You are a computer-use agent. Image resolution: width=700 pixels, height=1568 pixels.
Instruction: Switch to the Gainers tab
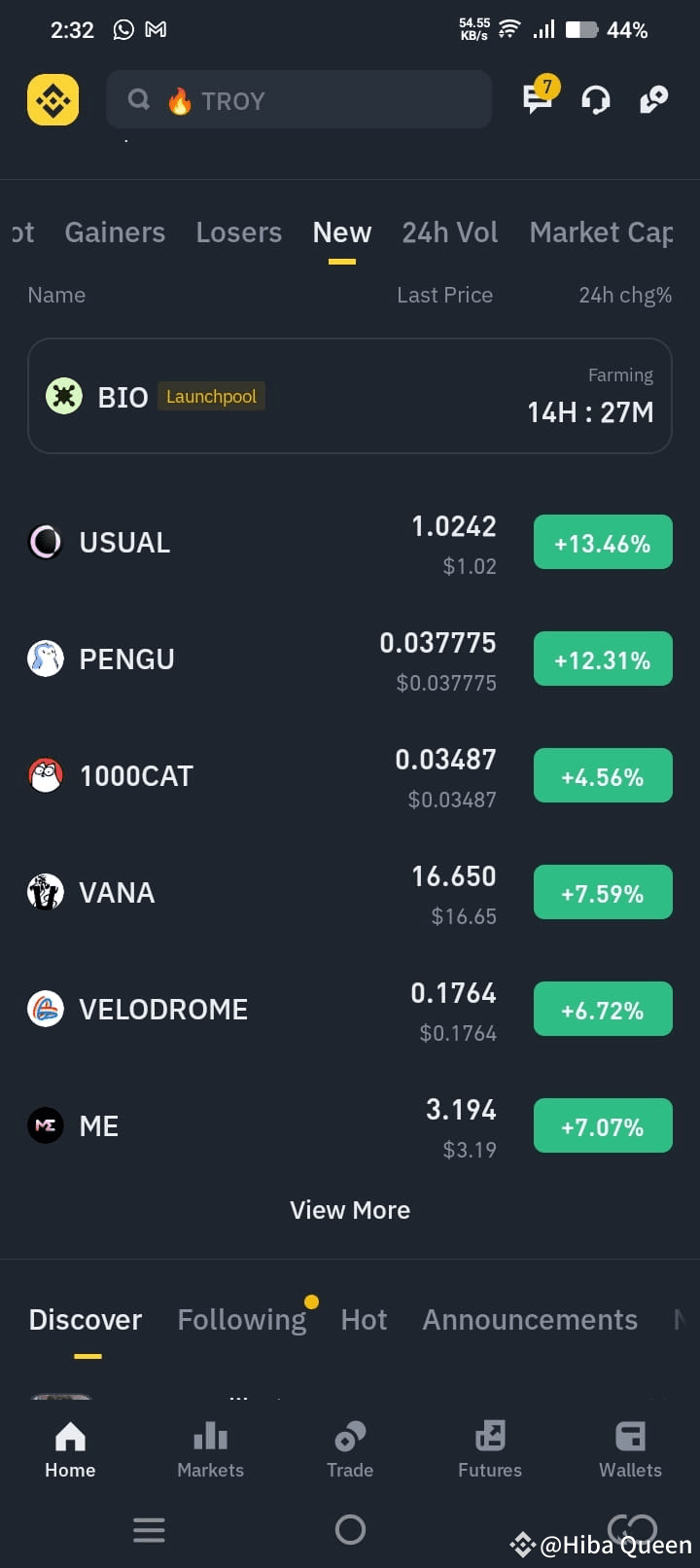[115, 232]
